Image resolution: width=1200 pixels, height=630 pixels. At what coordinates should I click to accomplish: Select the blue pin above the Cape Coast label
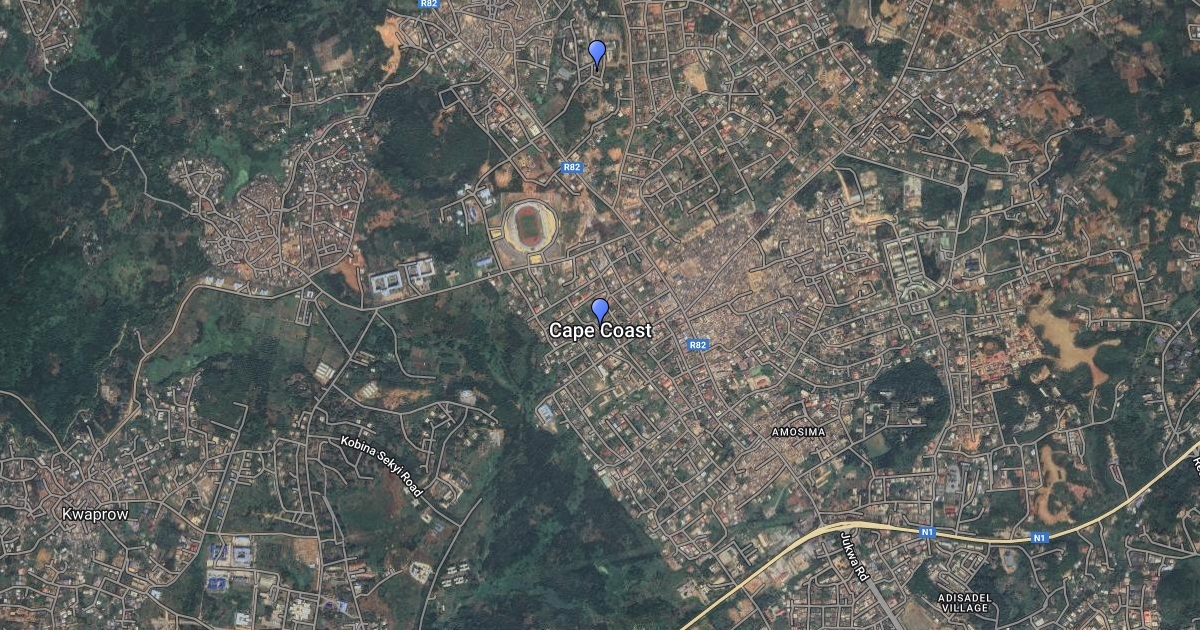click(600, 310)
